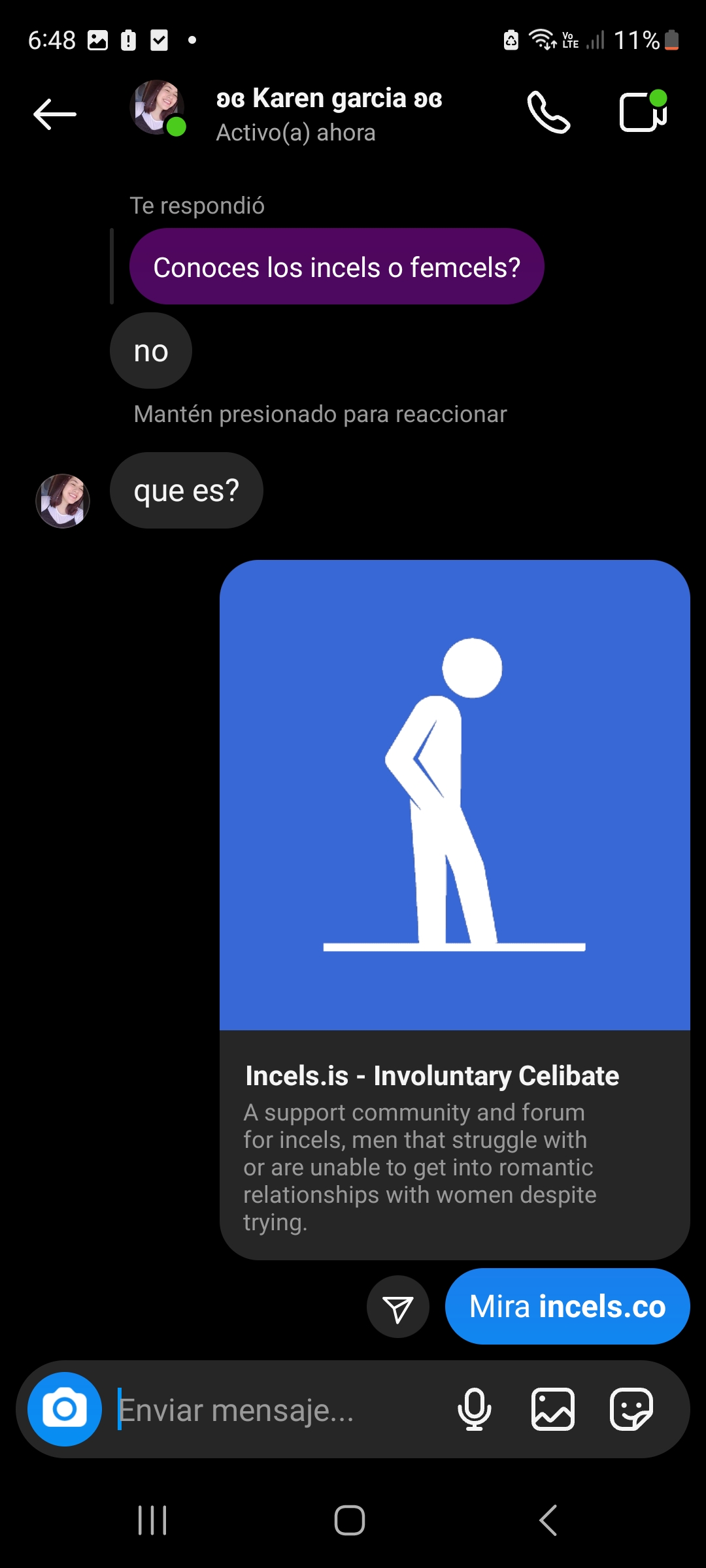Open the Incels.is link preview card
Viewport: 706px width, 1568px height.
click(454, 908)
